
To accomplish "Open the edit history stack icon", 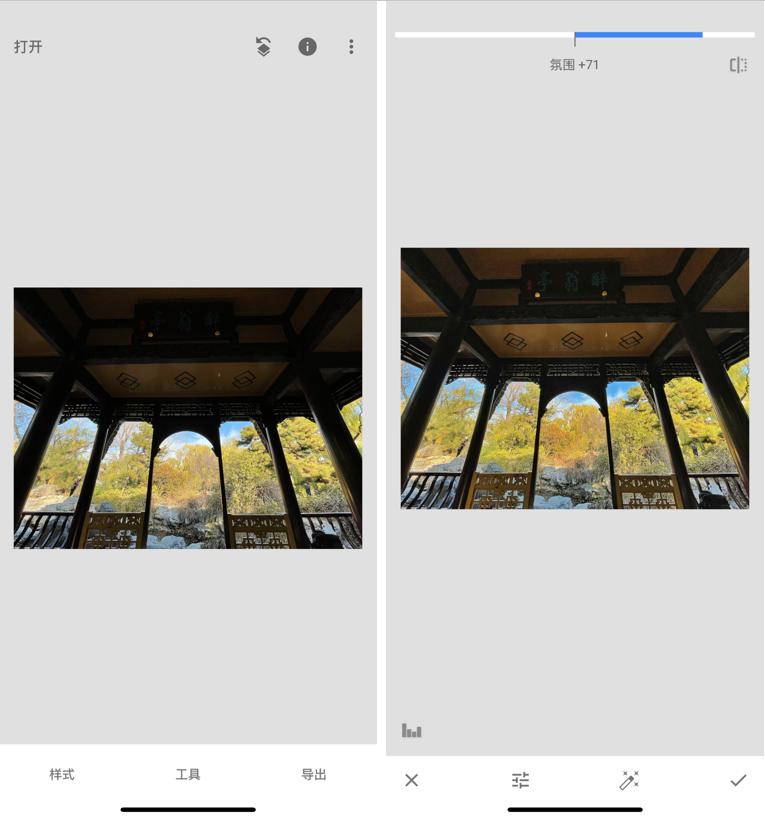I will (262, 47).
